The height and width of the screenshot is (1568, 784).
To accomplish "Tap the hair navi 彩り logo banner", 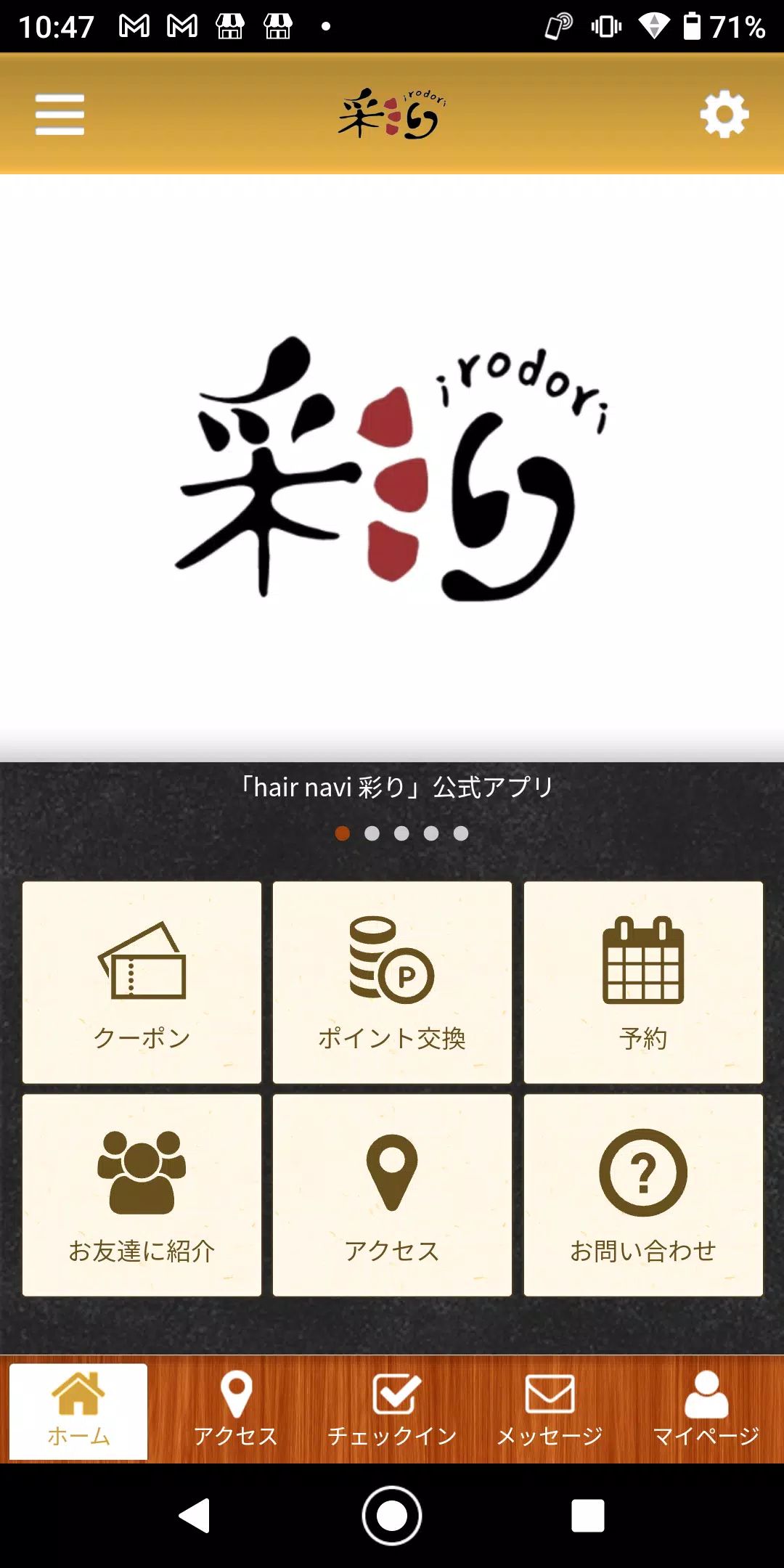I will [392, 468].
